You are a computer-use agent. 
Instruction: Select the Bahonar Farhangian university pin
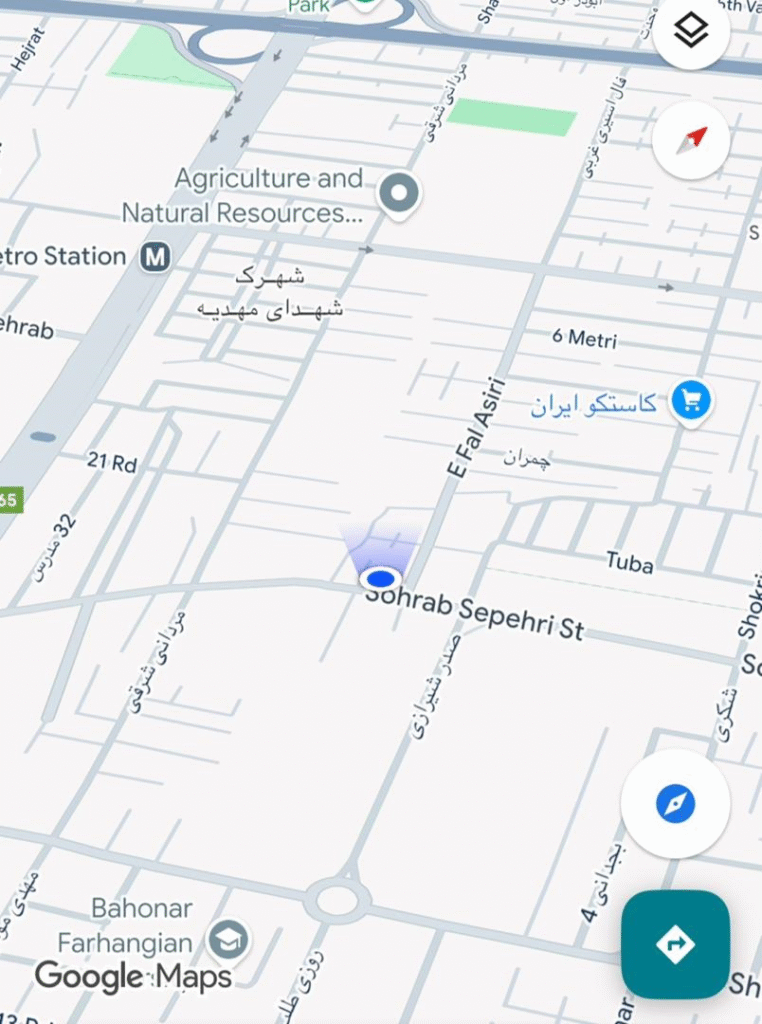(228, 940)
